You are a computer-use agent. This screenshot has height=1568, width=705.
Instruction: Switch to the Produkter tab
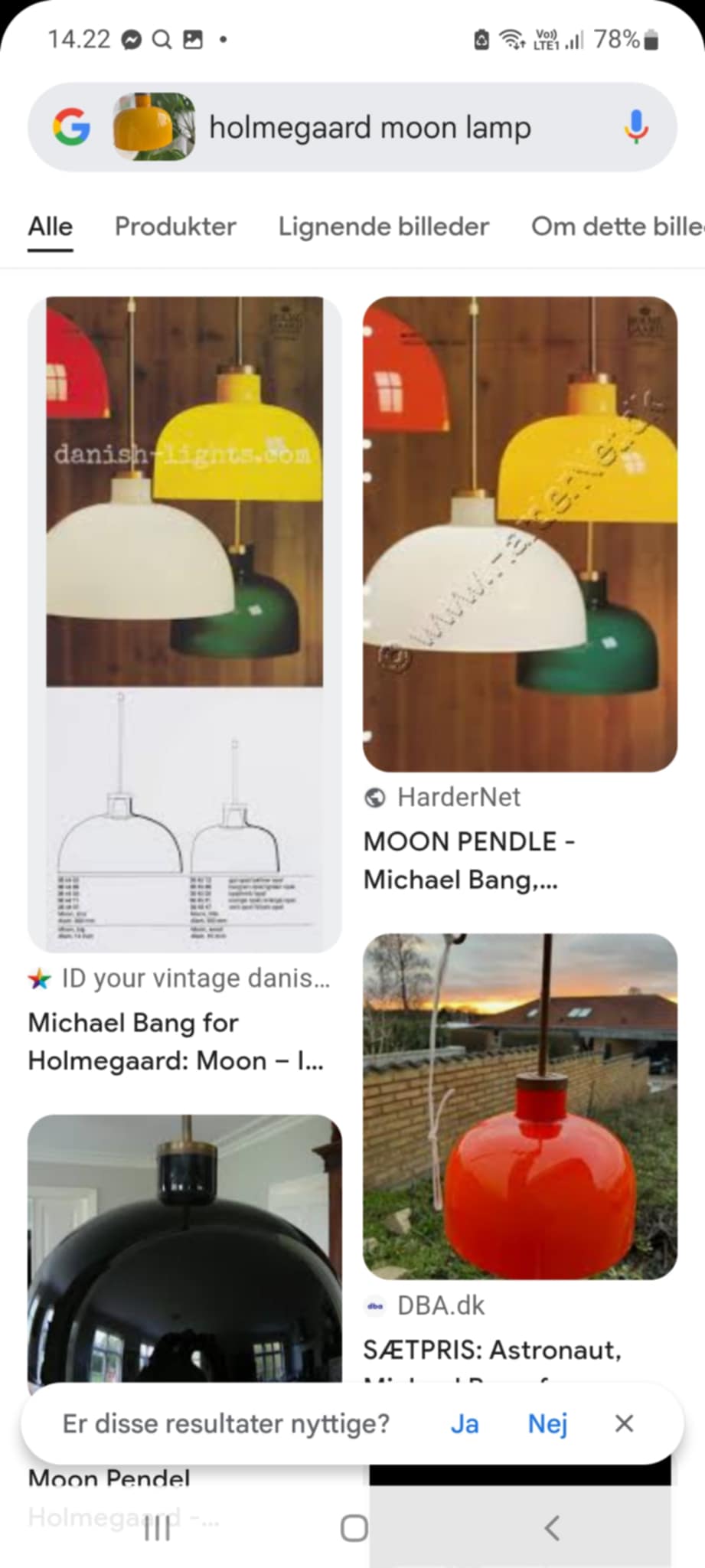175,227
